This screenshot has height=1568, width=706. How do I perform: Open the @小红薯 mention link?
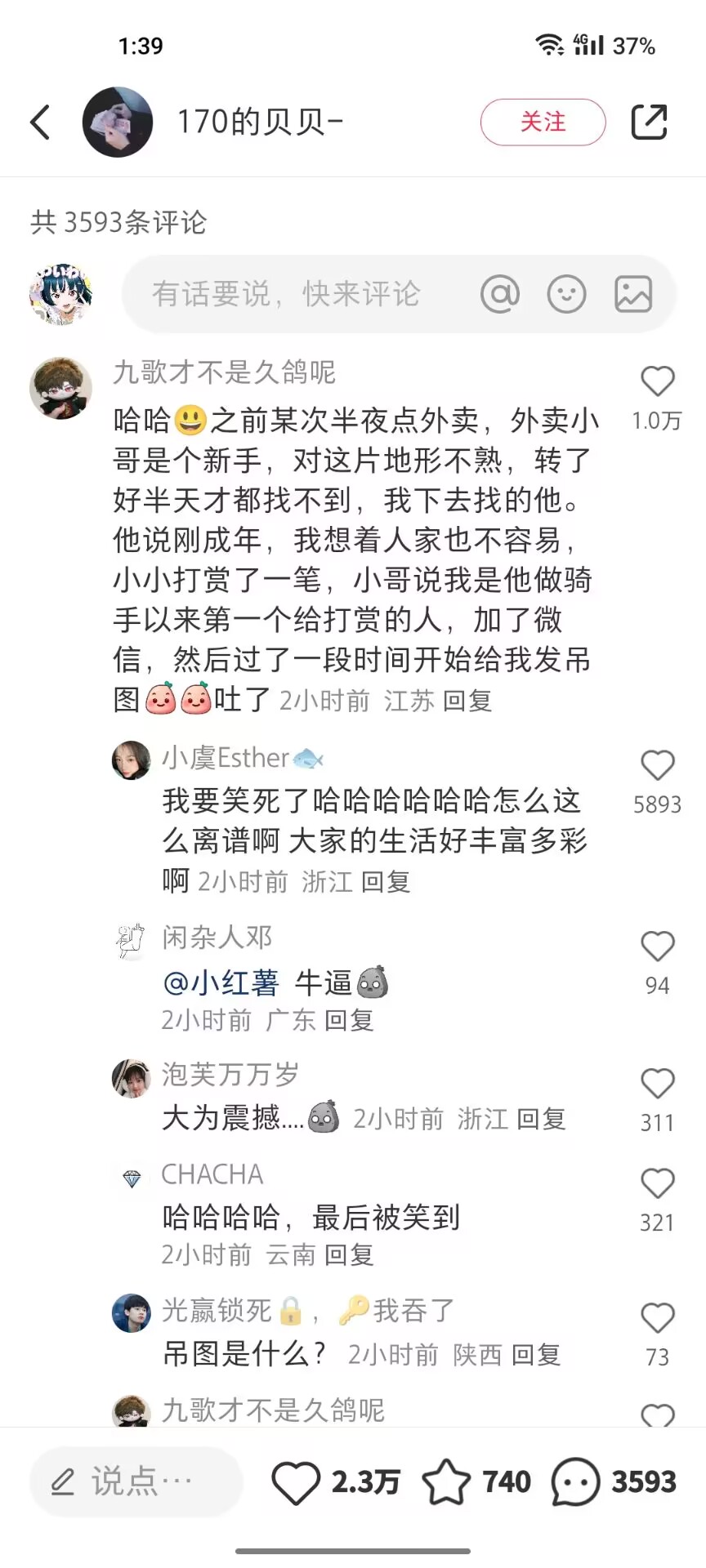click(221, 983)
